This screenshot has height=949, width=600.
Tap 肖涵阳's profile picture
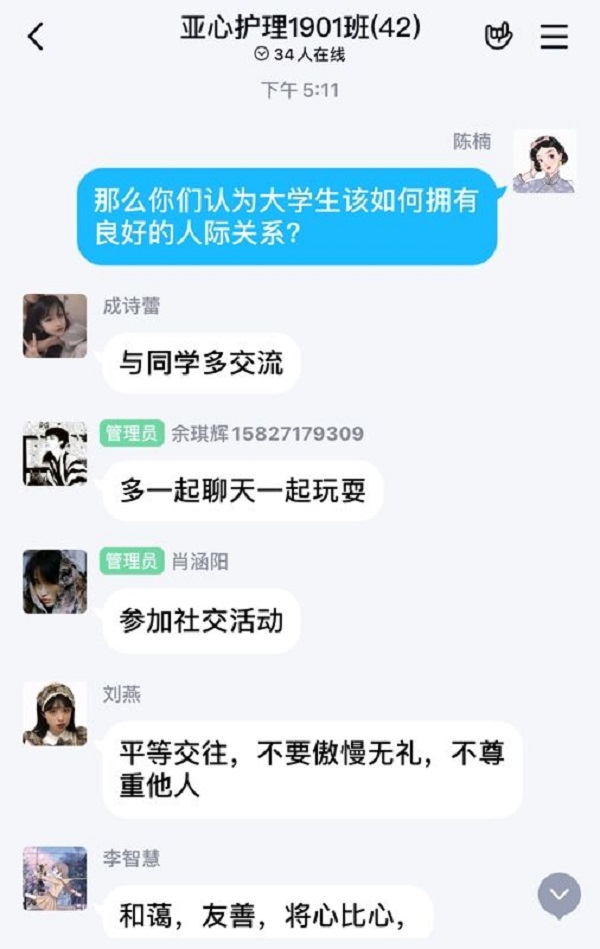click(x=55, y=581)
